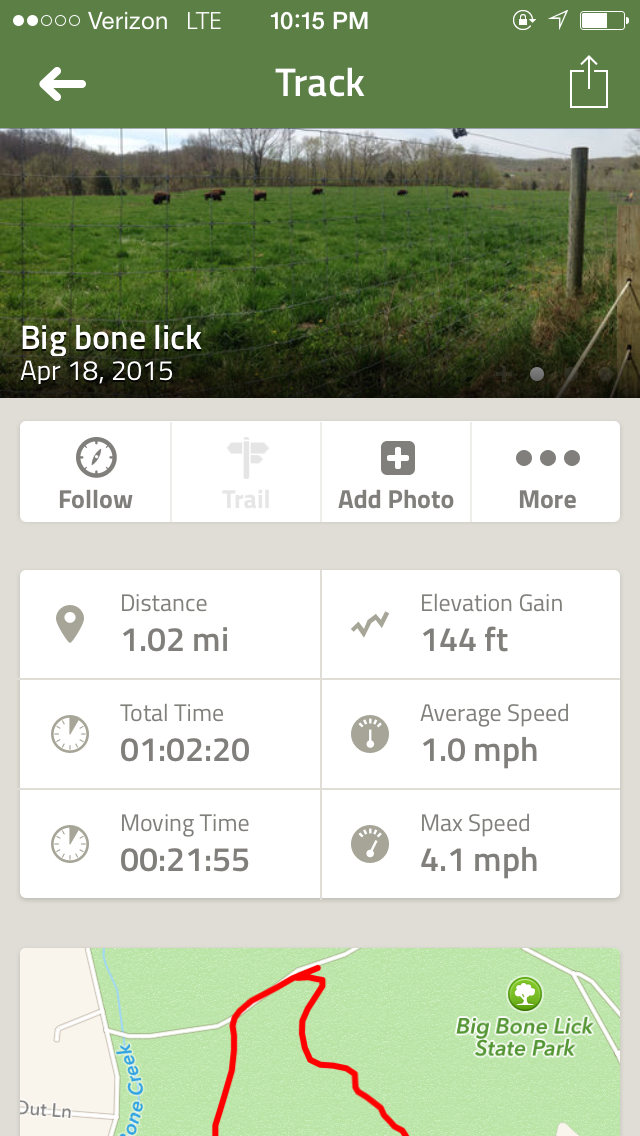
Task: Open the More options
Action: 547,473
